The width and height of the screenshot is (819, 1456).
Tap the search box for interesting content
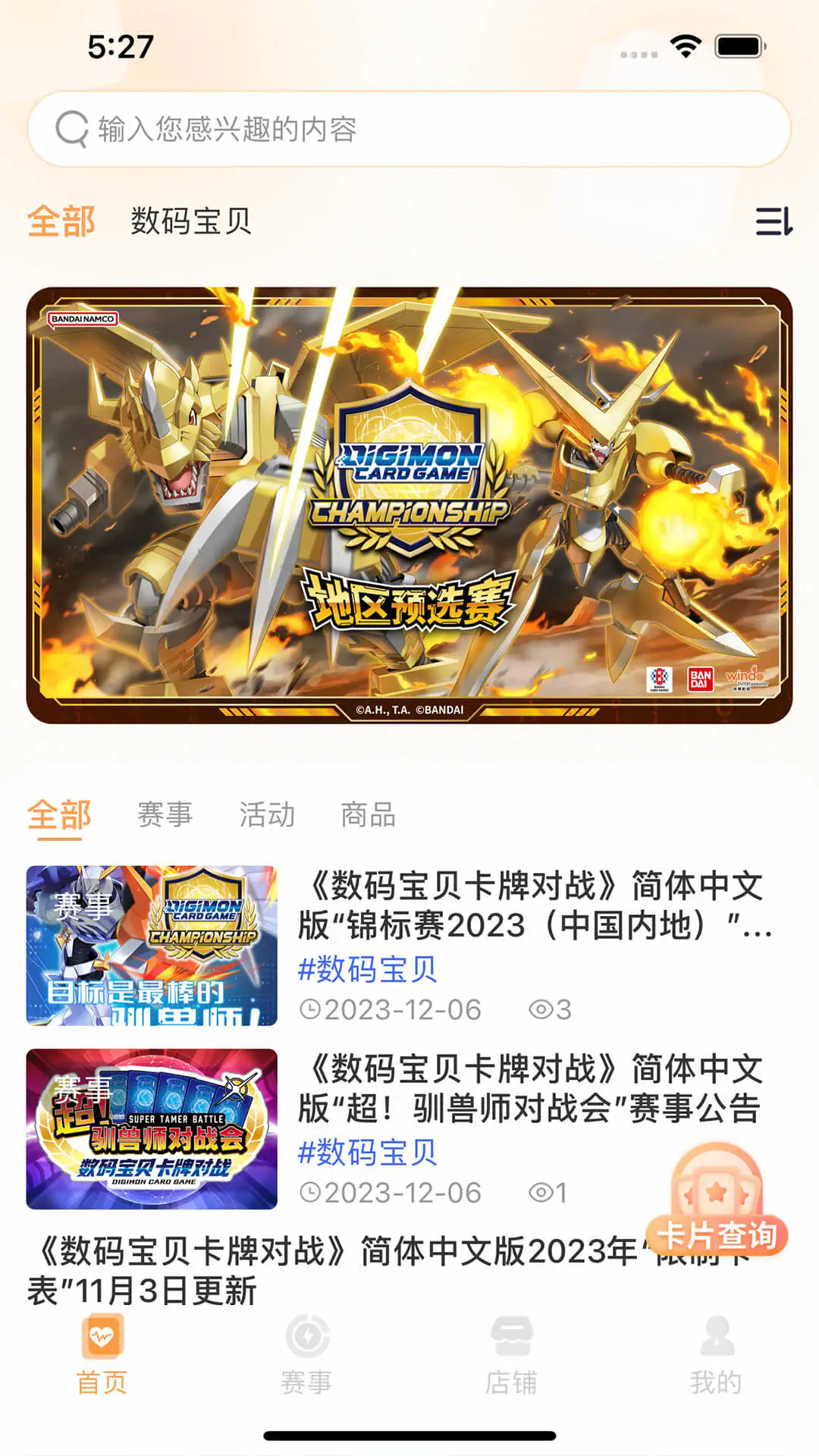pyautogui.click(x=409, y=129)
